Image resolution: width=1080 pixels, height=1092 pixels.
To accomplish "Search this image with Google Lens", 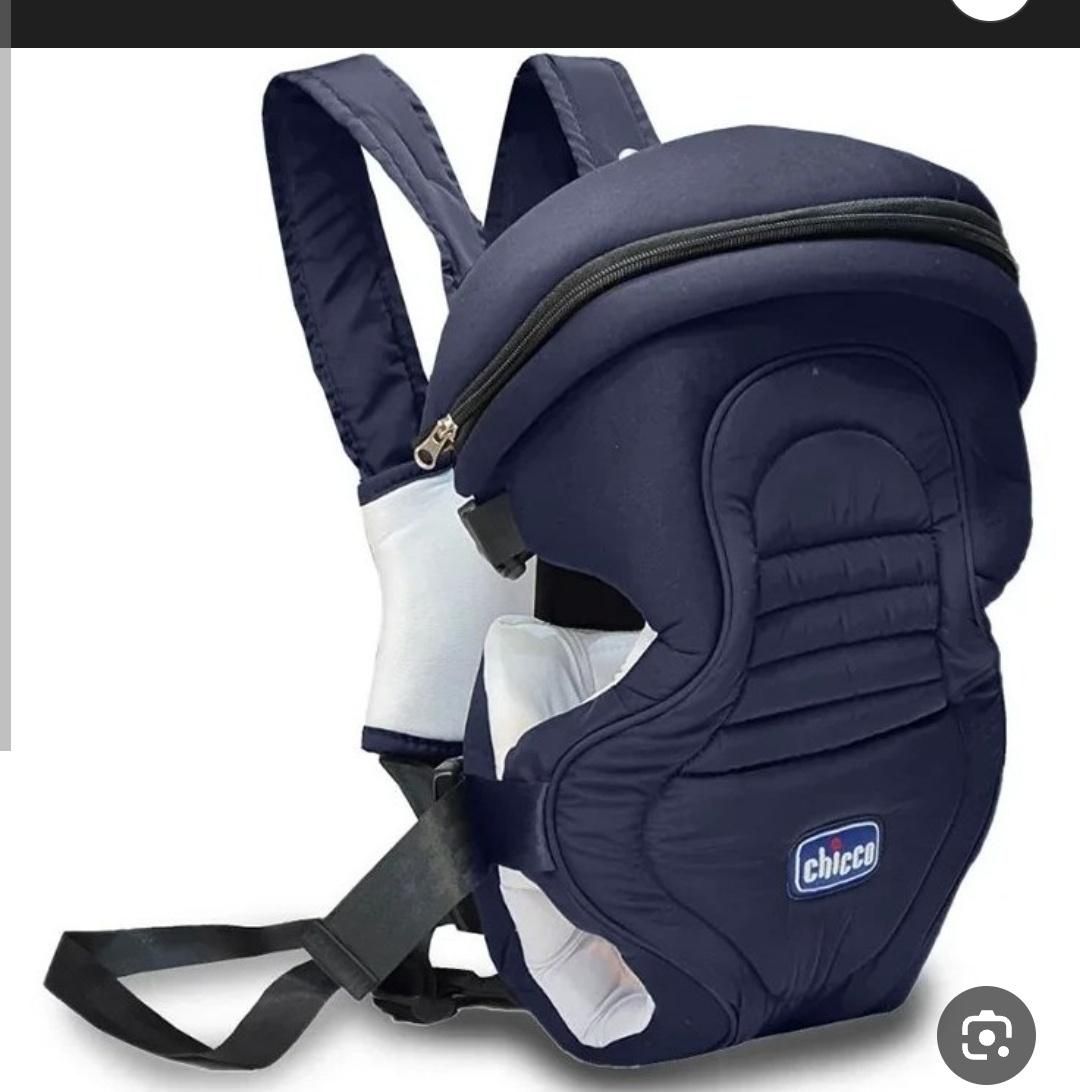I will point(986,1036).
